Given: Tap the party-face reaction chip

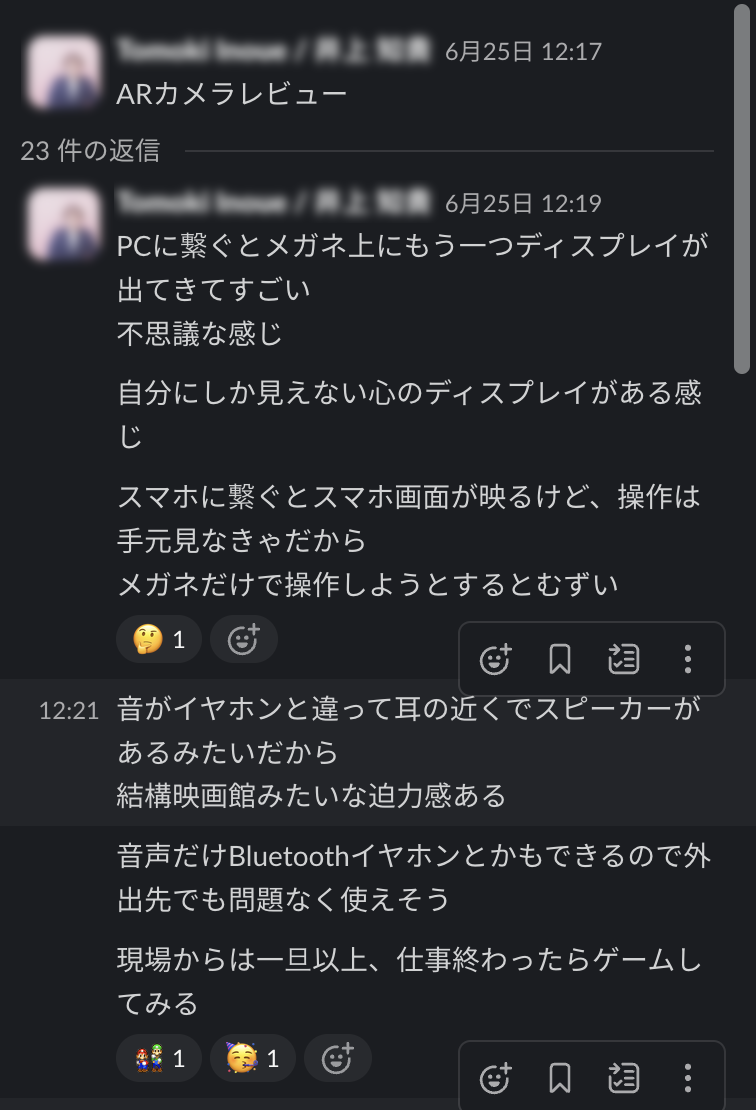Looking at the screenshot, I should pos(252,1058).
